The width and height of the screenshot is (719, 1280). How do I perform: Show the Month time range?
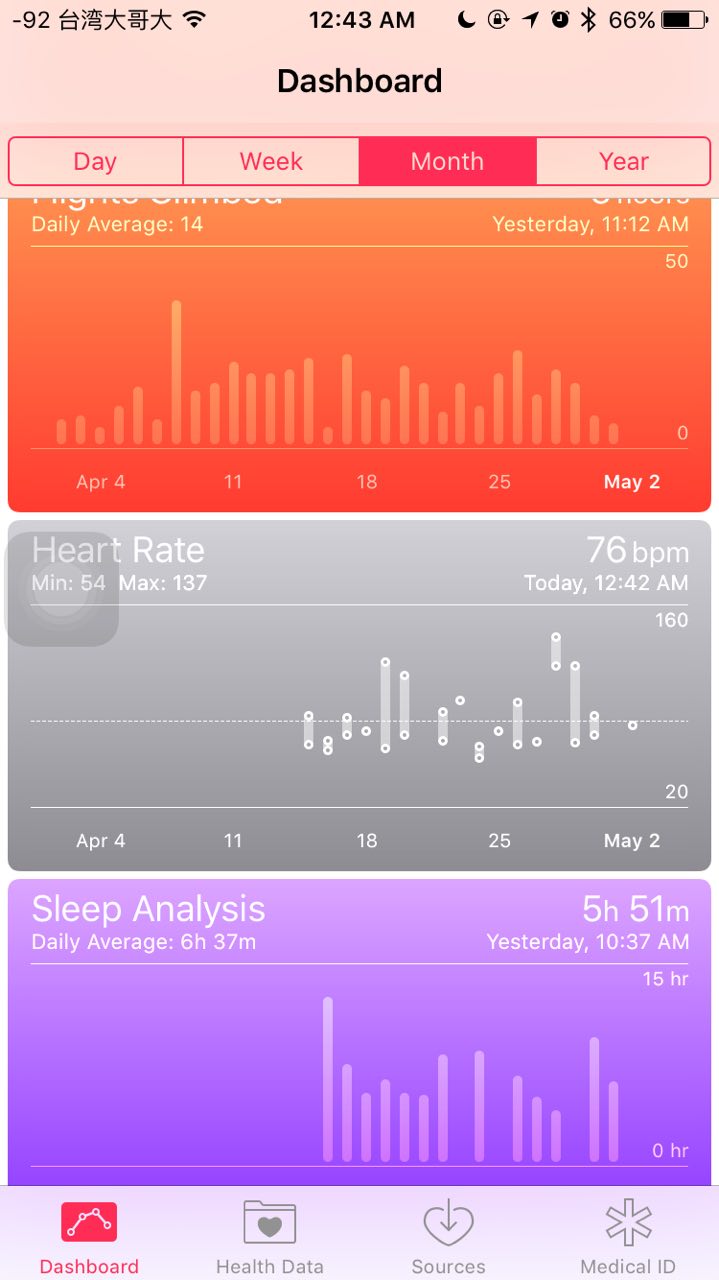coord(447,162)
